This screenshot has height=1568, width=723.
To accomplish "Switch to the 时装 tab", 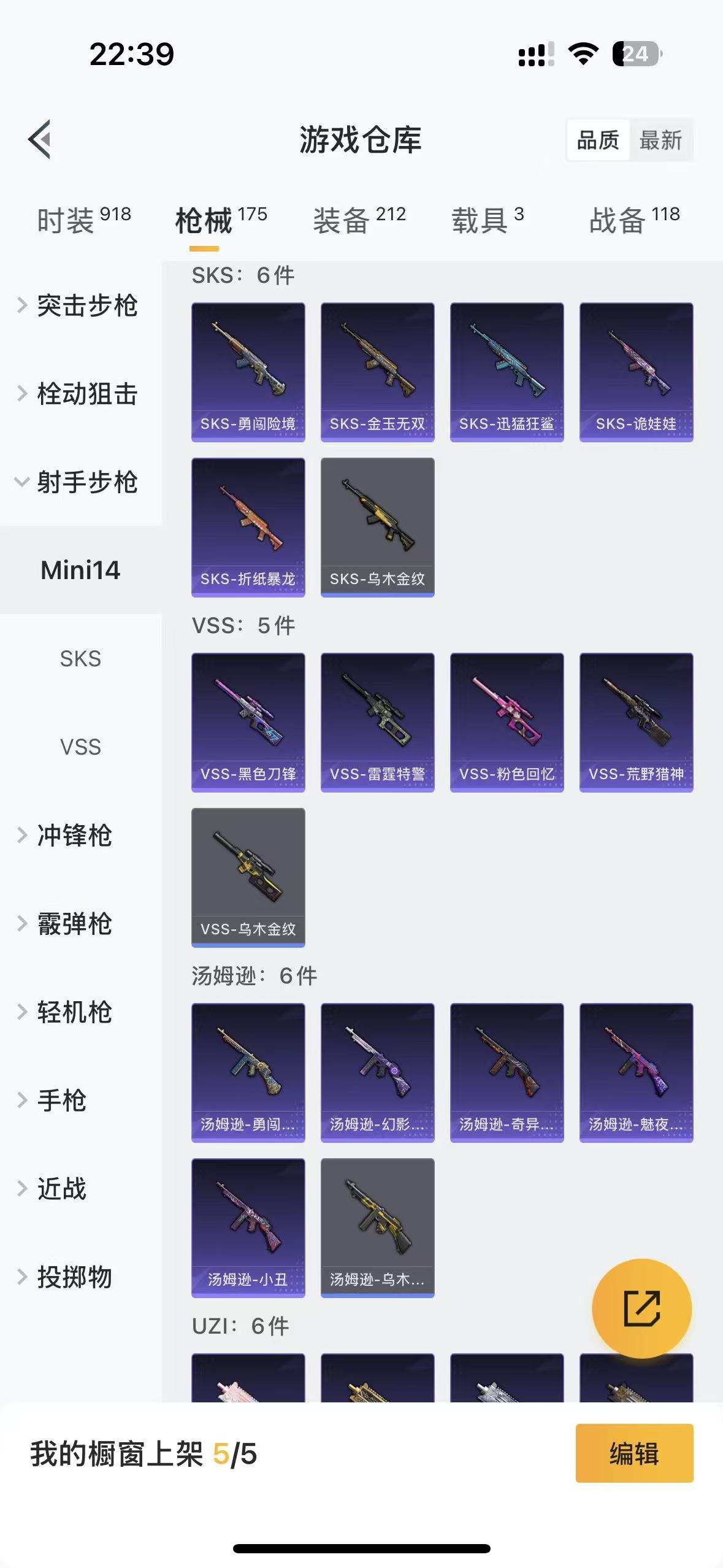I will (x=83, y=220).
